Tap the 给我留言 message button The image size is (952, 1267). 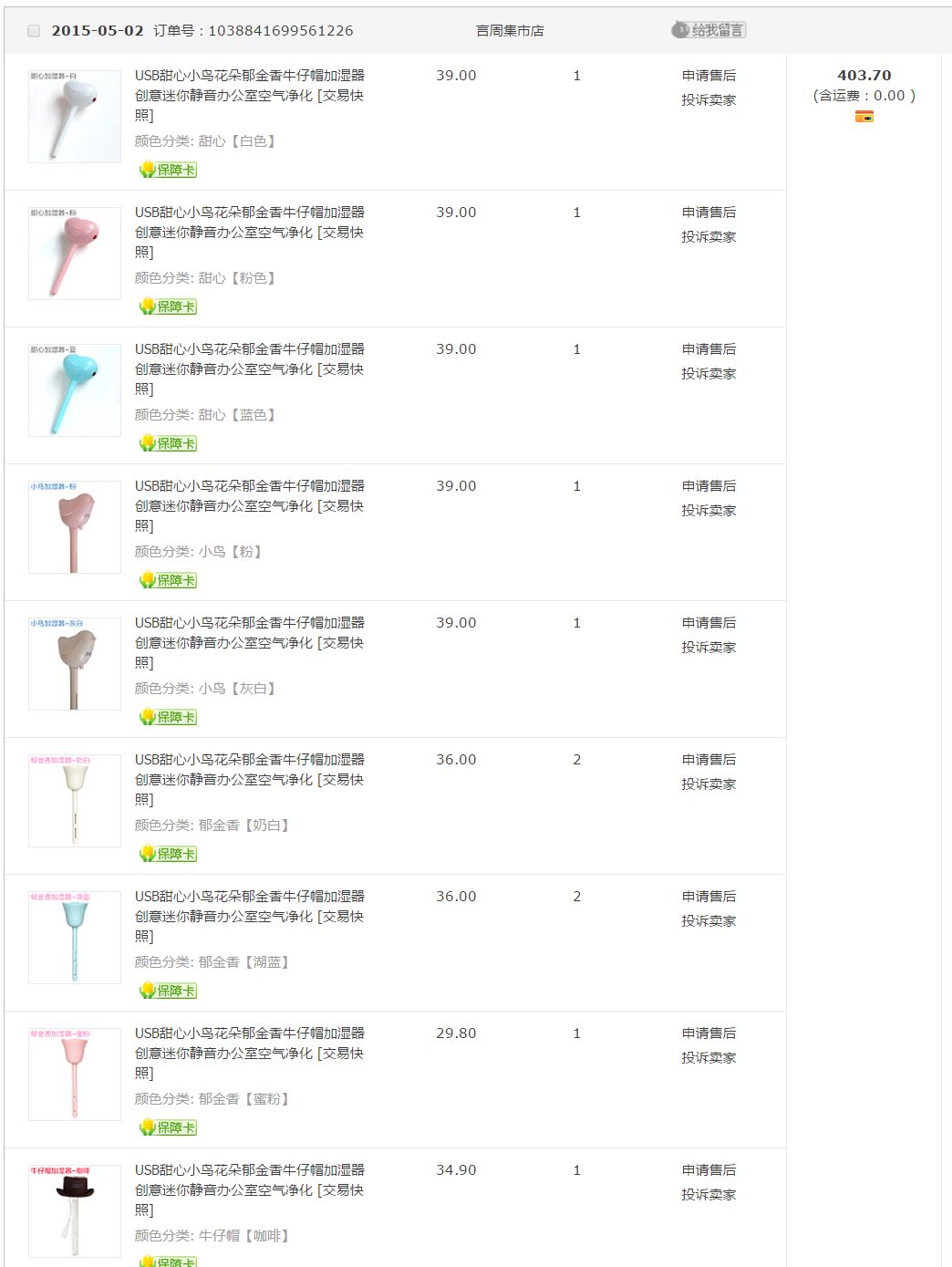coord(709,30)
